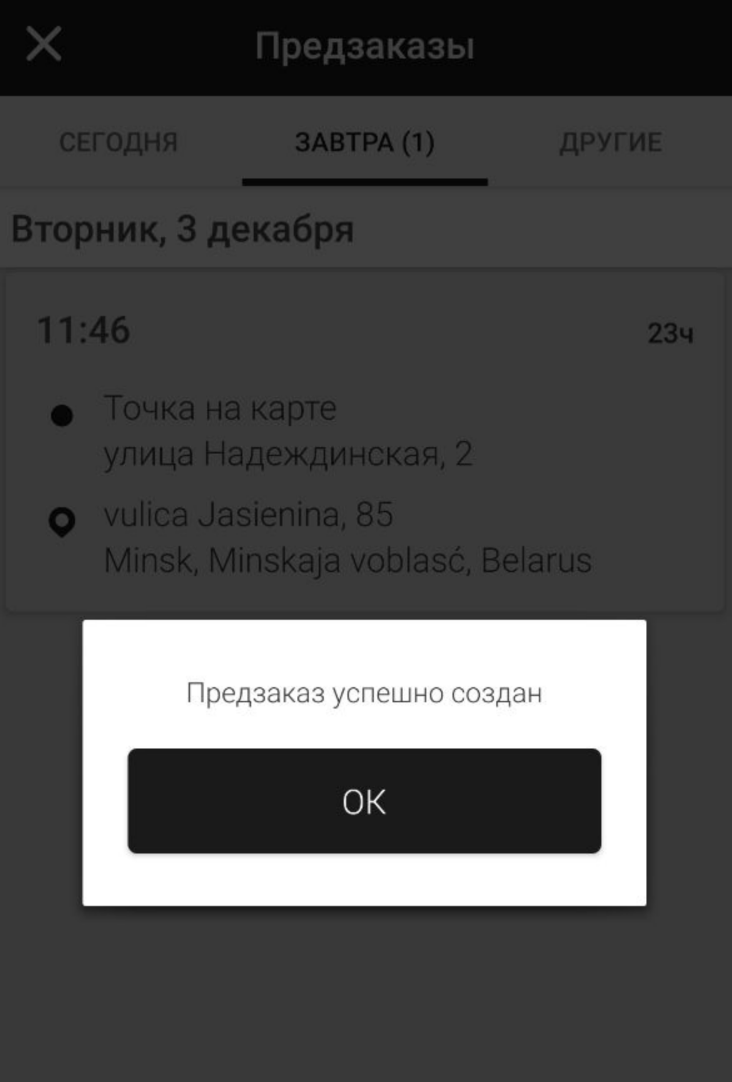Close the Предзаказы screen
732x1082 pixels.
coord(43,45)
